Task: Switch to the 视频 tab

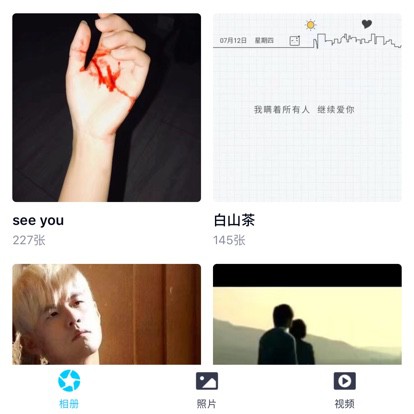Action: coord(344,390)
